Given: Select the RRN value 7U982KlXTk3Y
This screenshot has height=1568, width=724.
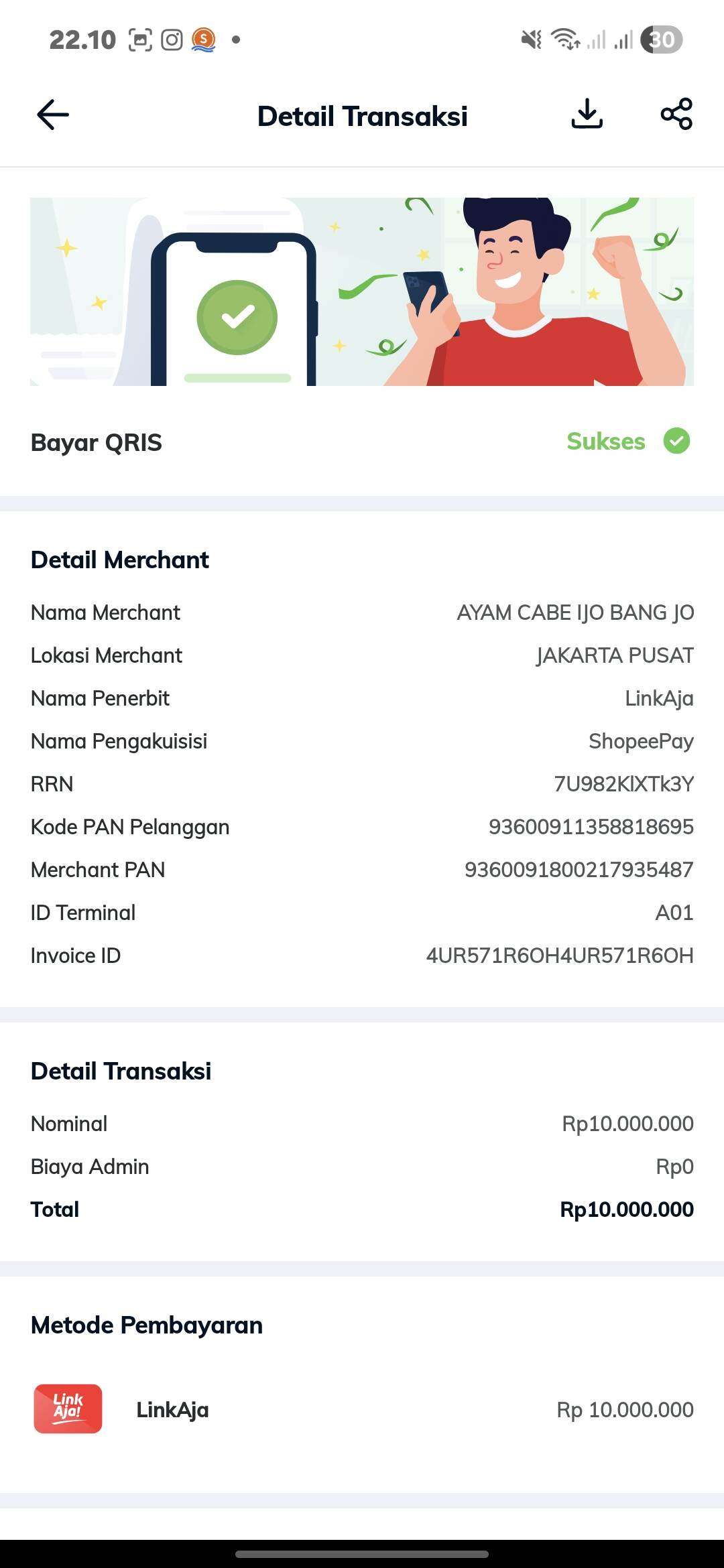Looking at the screenshot, I should (x=624, y=783).
